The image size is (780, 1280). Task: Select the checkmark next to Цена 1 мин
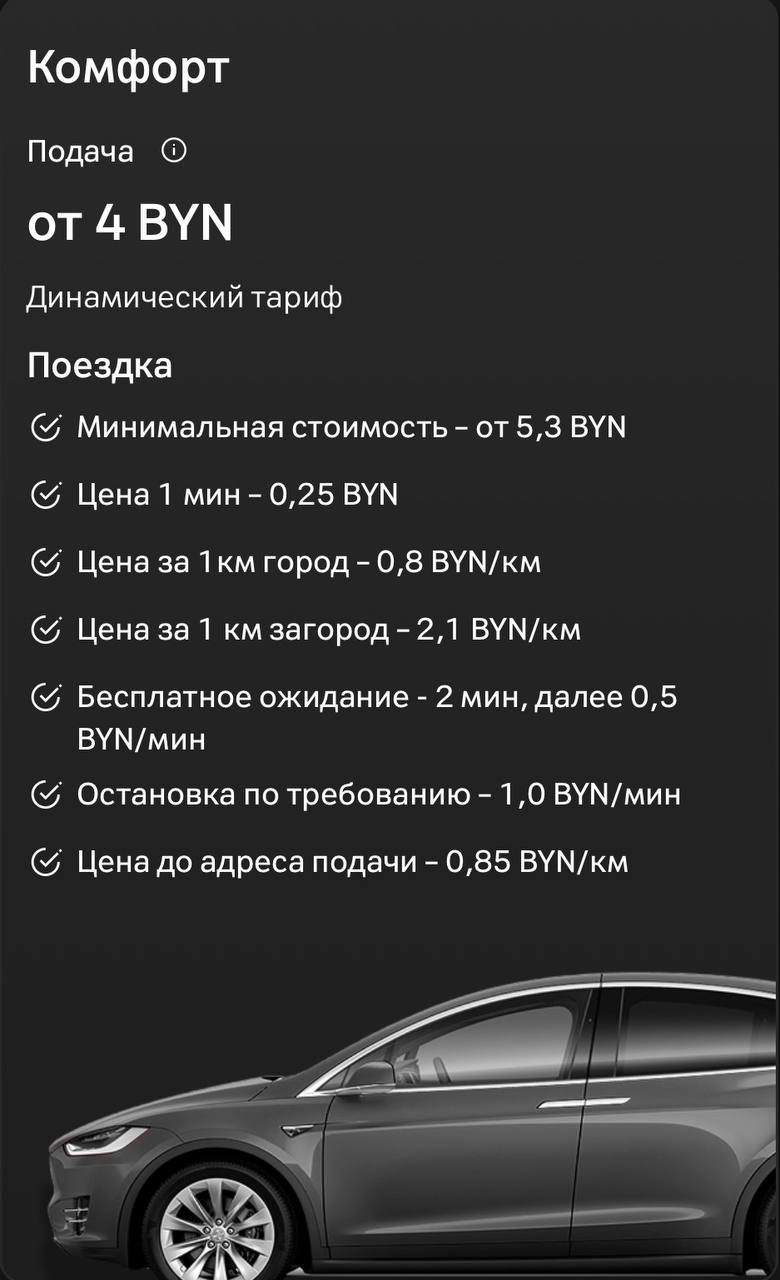tap(43, 493)
